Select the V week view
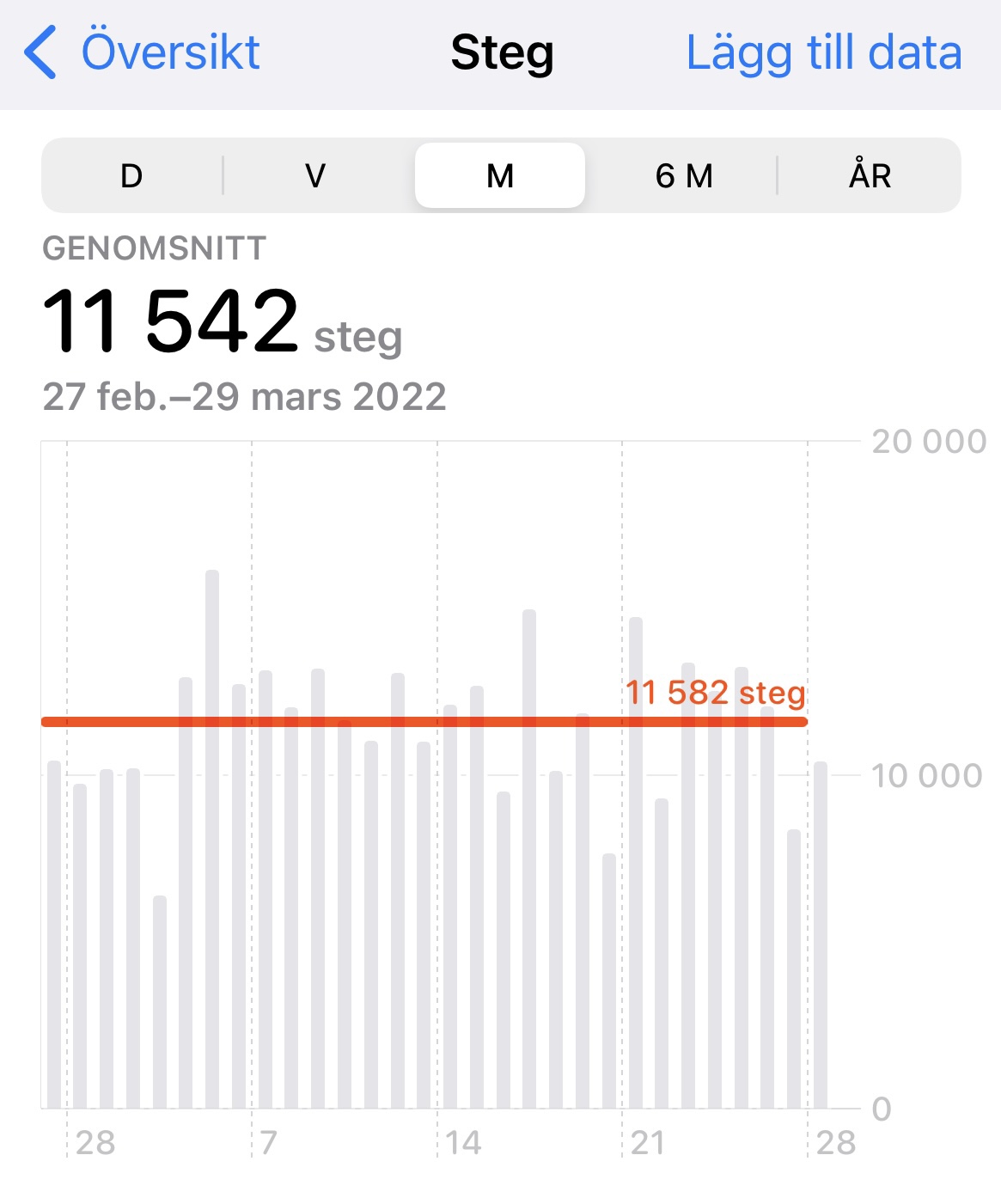The width and height of the screenshot is (1001, 1204). 315,175
